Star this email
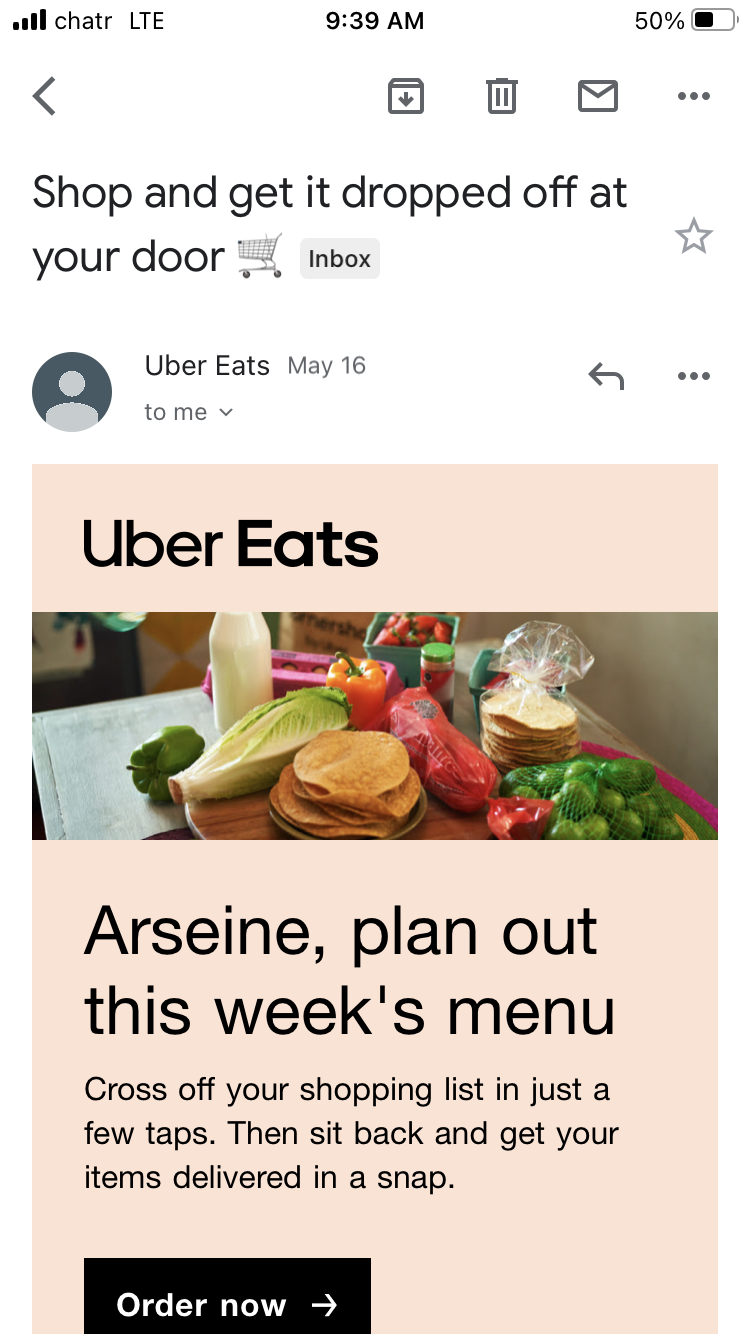Viewport: 750px width, 1334px height. pos(693,237)
